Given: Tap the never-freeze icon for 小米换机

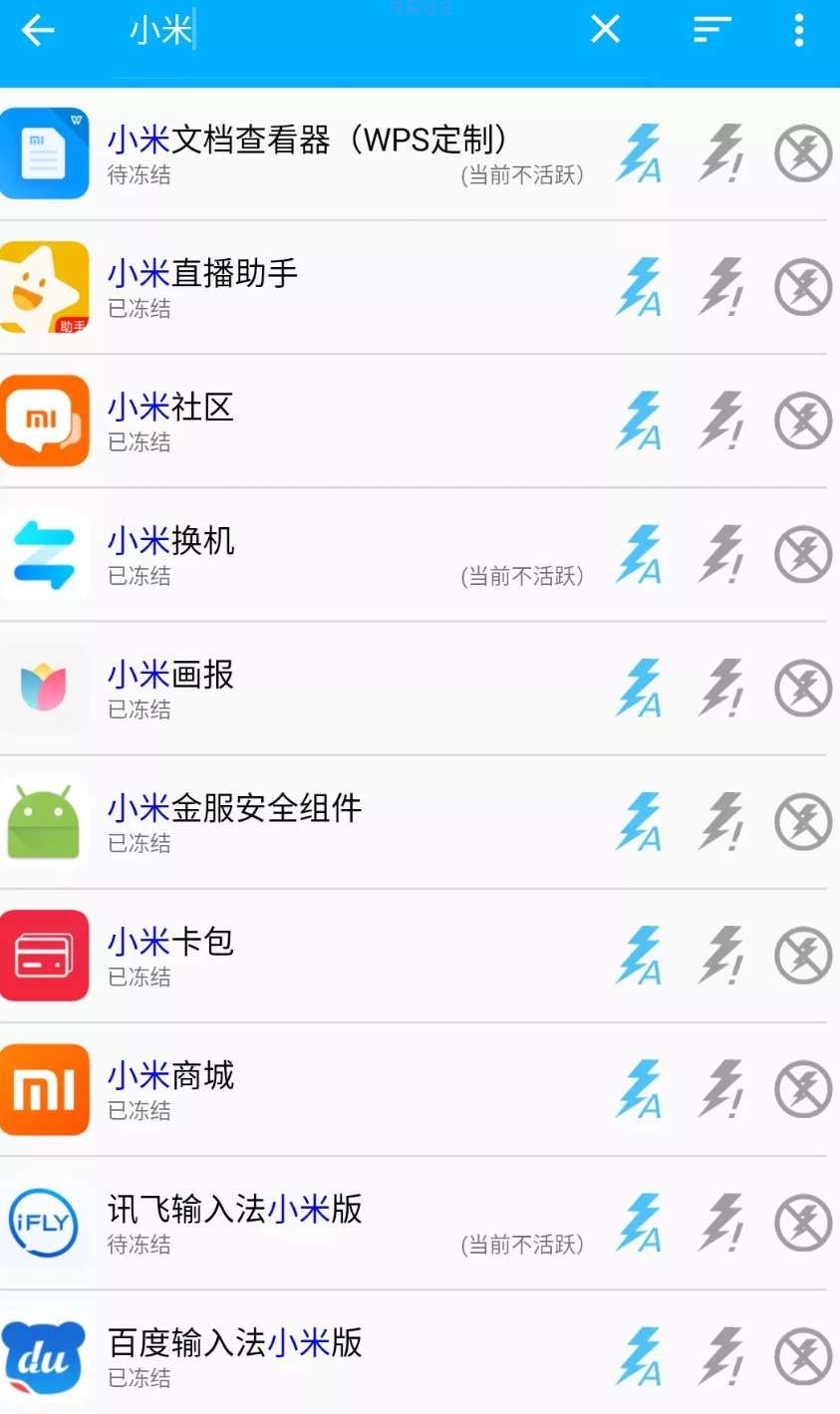Looking at the screenshot, I should [803, 554].
